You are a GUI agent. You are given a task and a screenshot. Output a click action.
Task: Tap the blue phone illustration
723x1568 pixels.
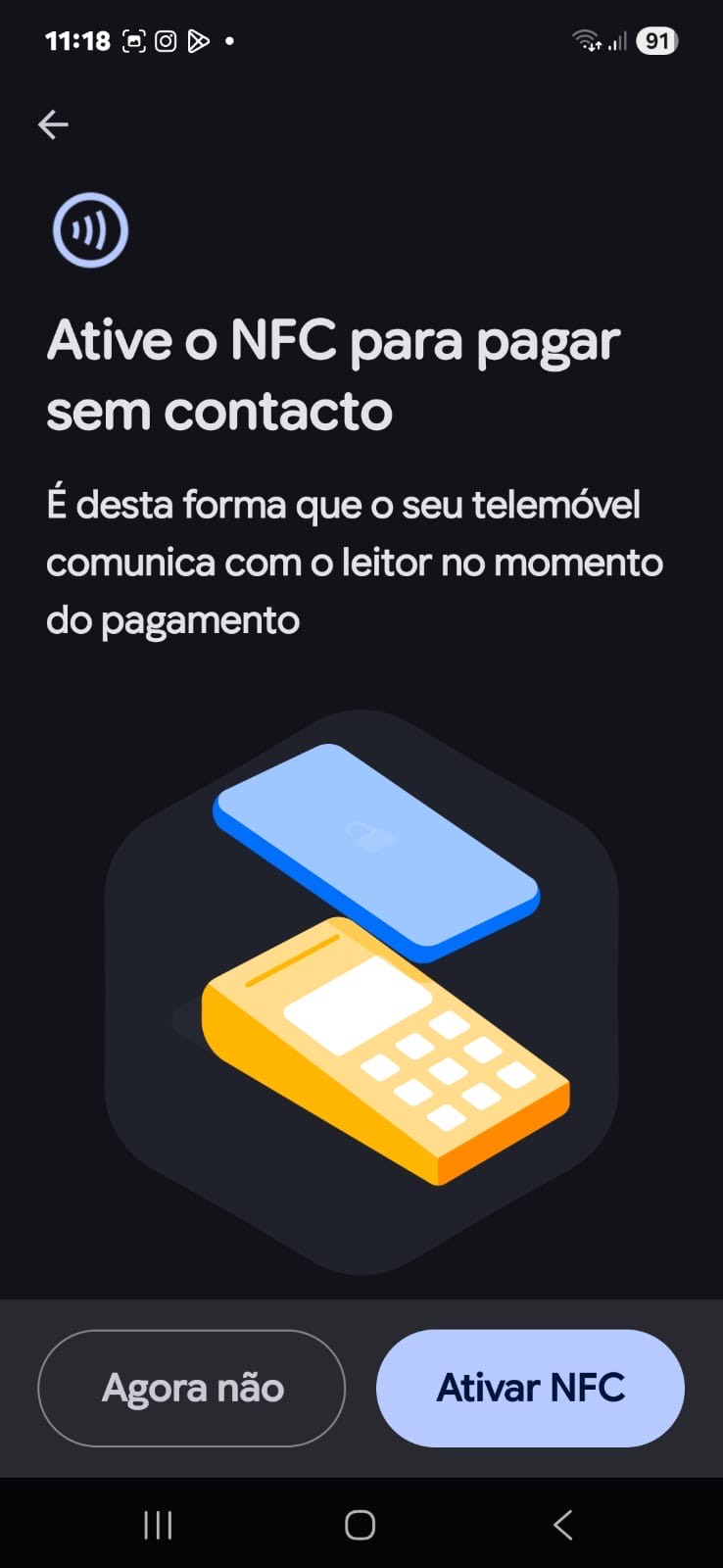pos(375,853)
